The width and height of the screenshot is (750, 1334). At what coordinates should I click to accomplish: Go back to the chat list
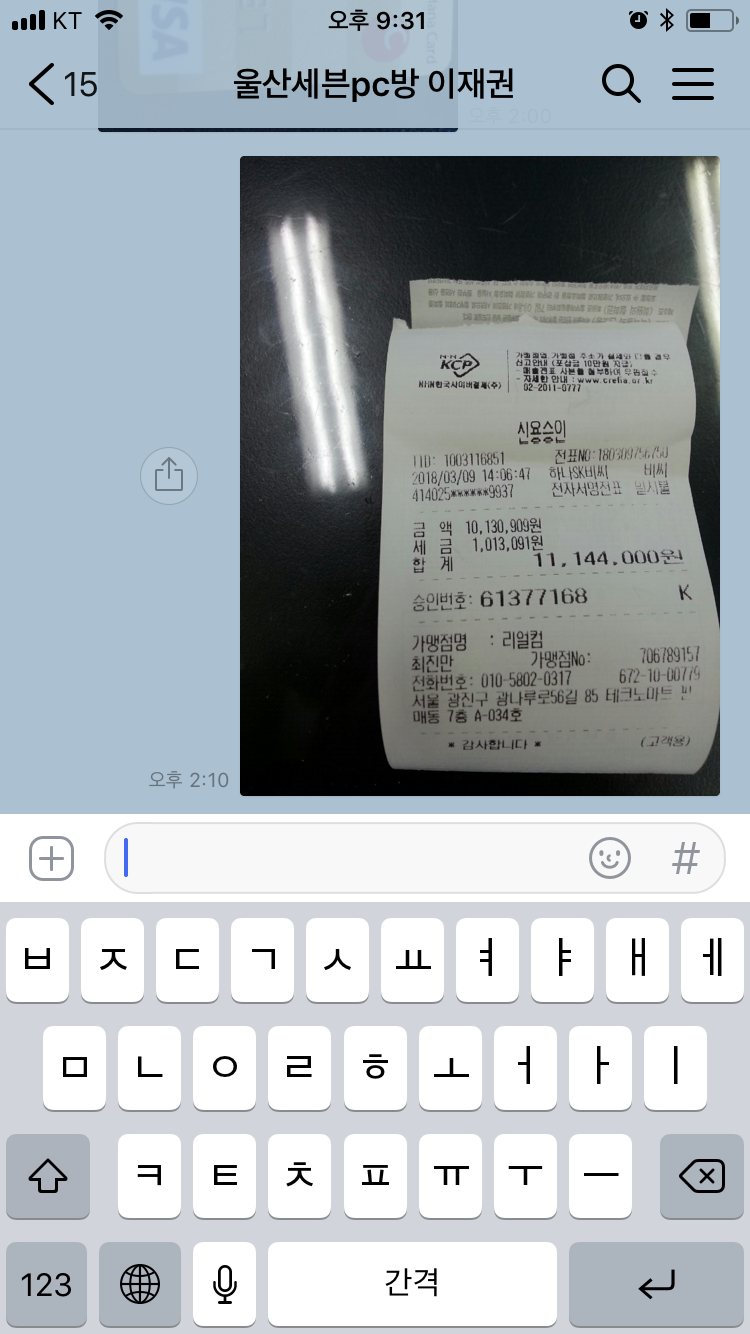[x=60, y=85]
